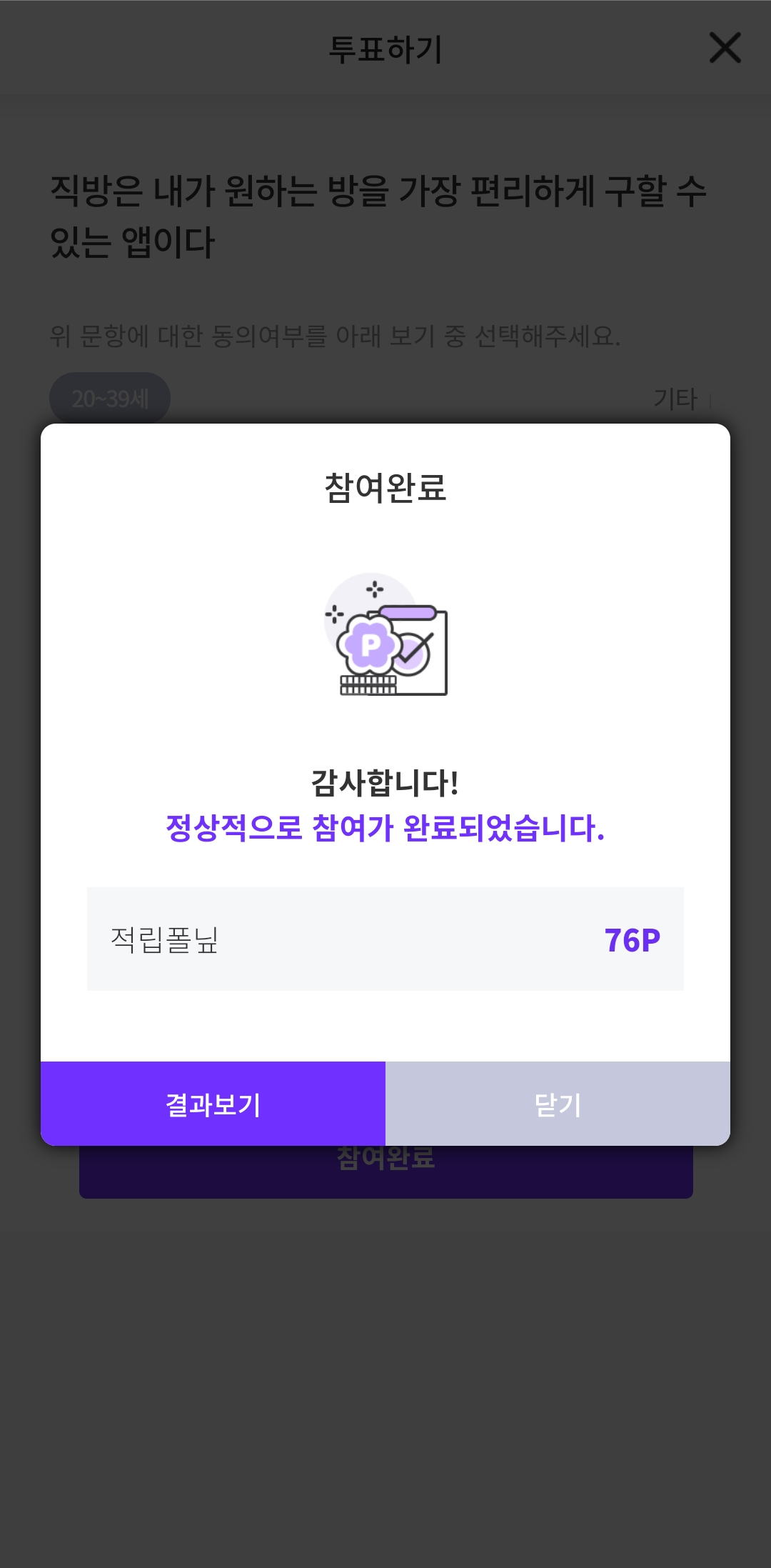Select the 20~39세 age chip

coord(111,397)
